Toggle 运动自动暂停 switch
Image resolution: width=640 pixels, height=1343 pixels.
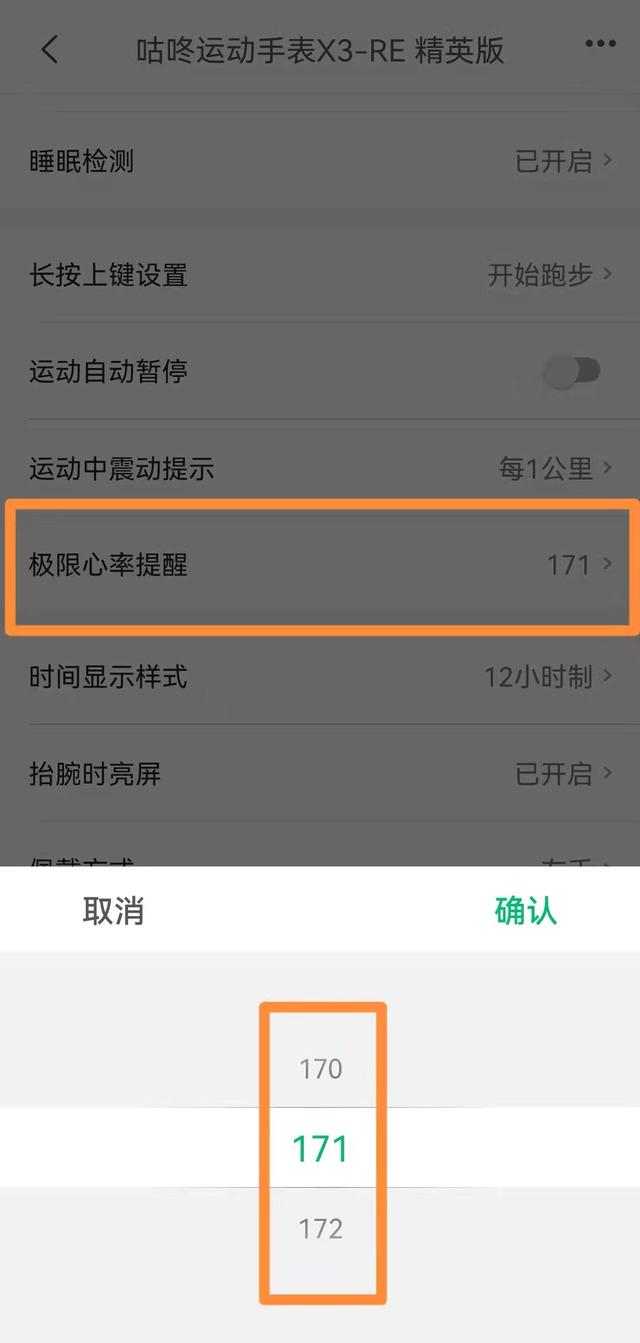click(x=572, y=372)
